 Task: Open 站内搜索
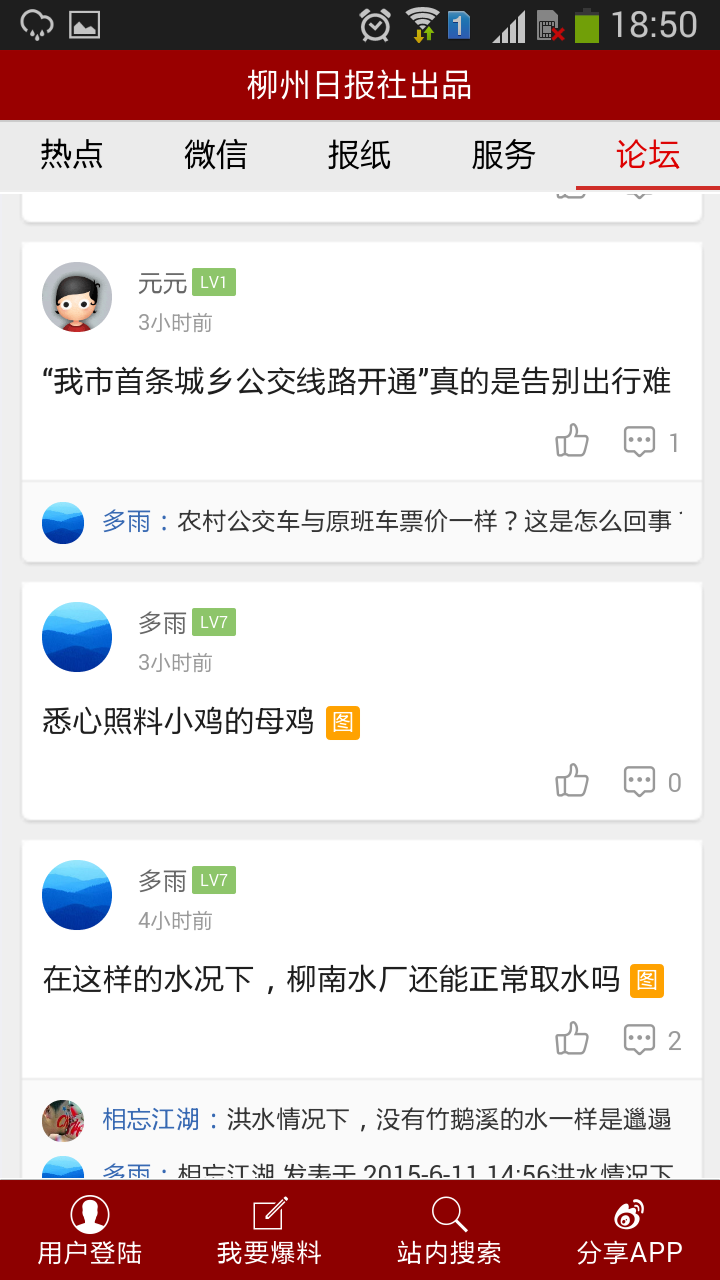[x=449, y=1231]
